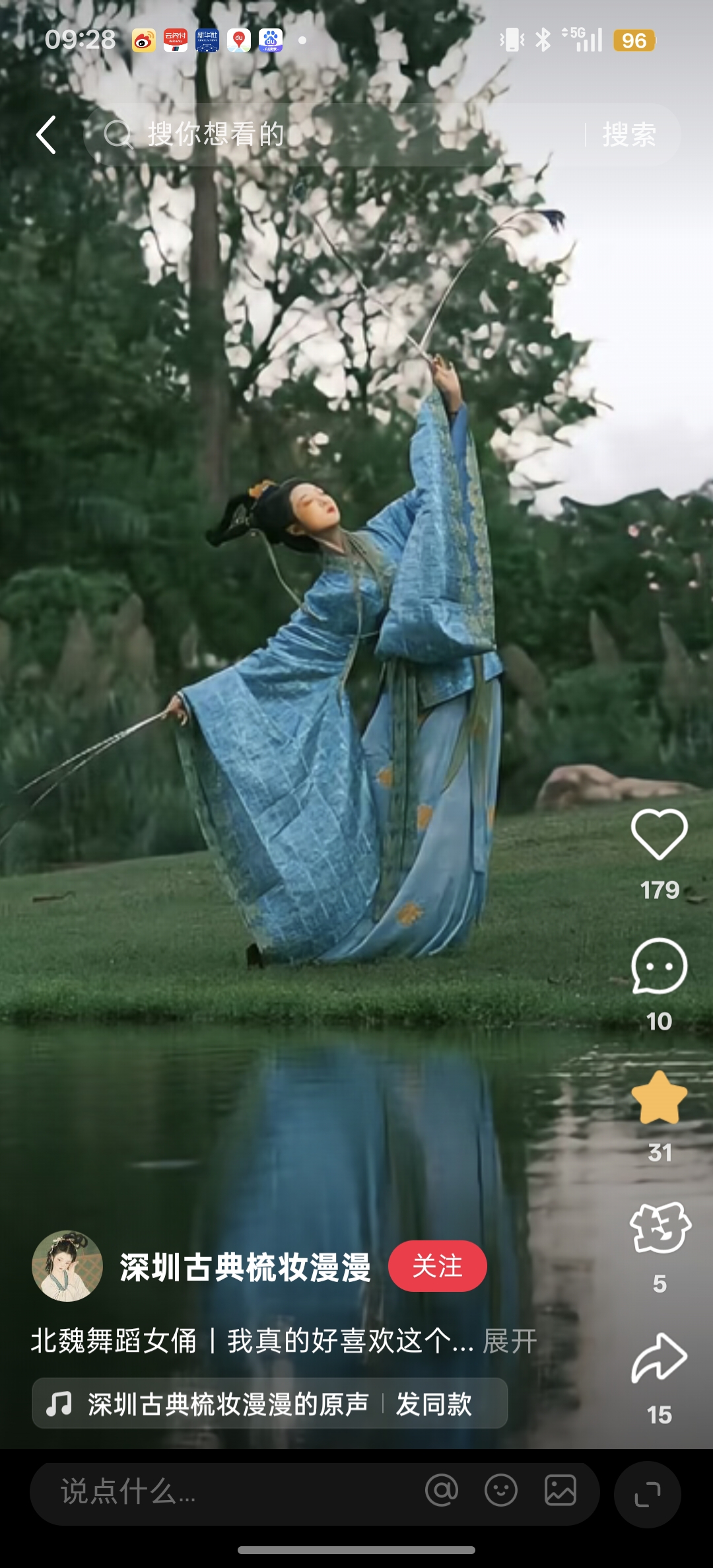
Task: Open the 搜你想看的 search field
Action: coord(330,135)
